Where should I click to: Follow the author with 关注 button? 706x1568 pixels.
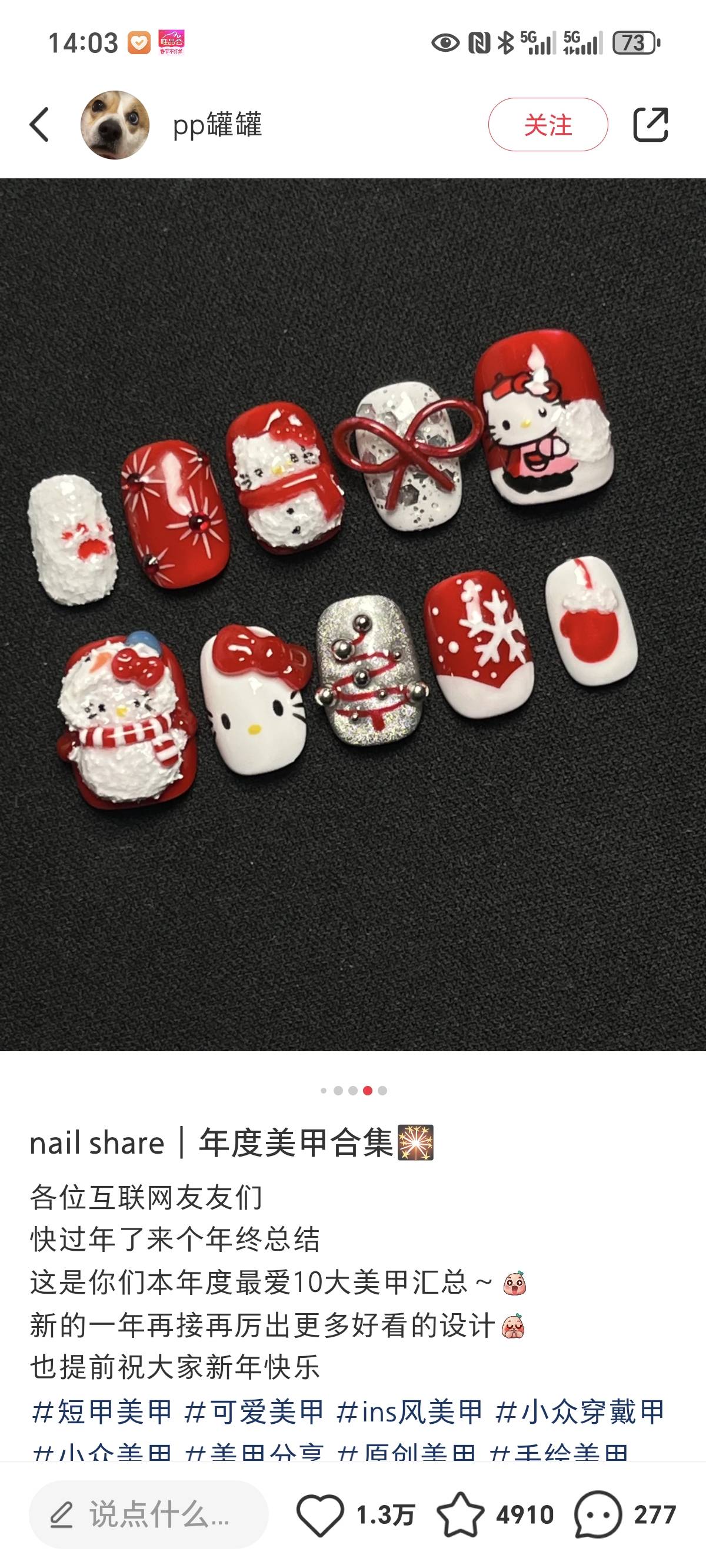[x=547, y=125]
